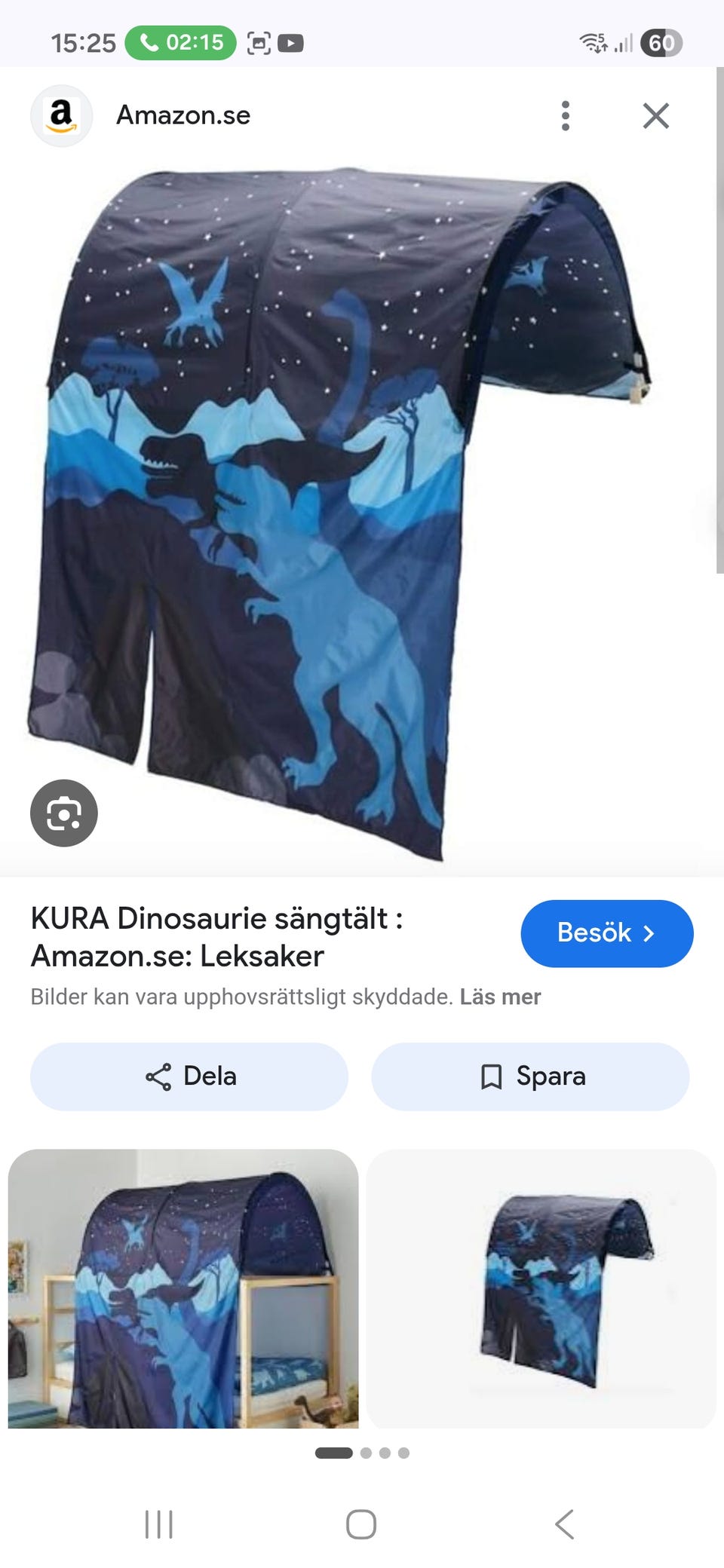The width and height of the screenshot is (724, 1568).
Task: Open Amazon.se source header
Action: point(183,115)
